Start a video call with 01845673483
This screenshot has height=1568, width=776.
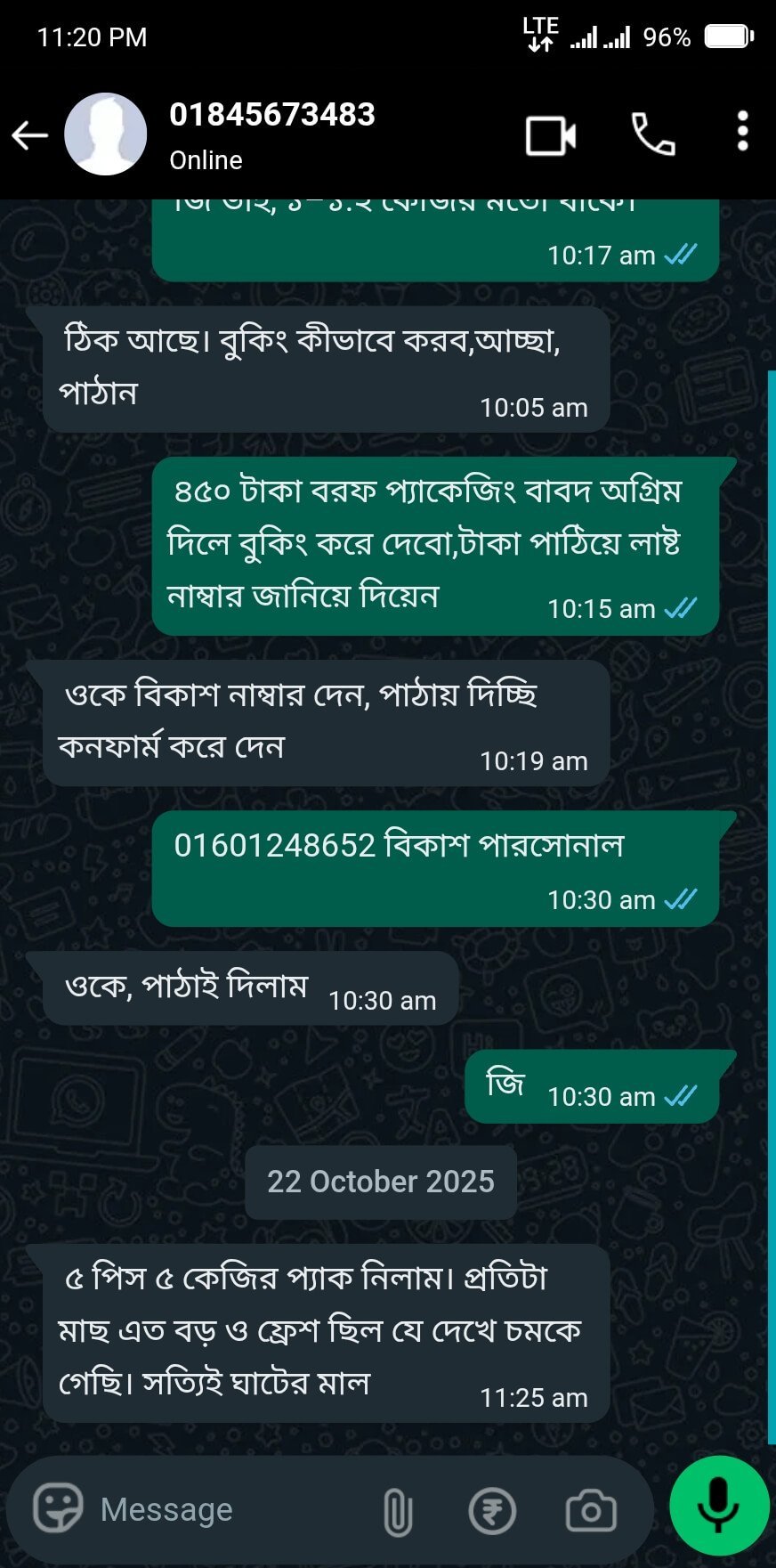548,134
